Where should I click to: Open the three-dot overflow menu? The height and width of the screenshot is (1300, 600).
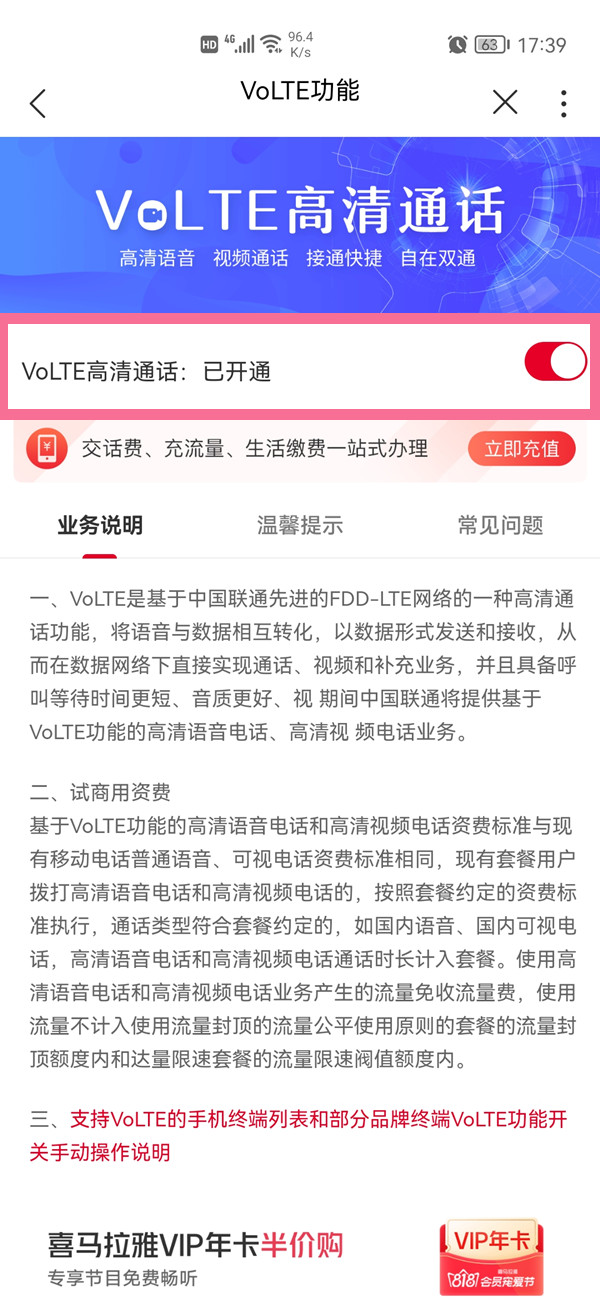[564, 103]
